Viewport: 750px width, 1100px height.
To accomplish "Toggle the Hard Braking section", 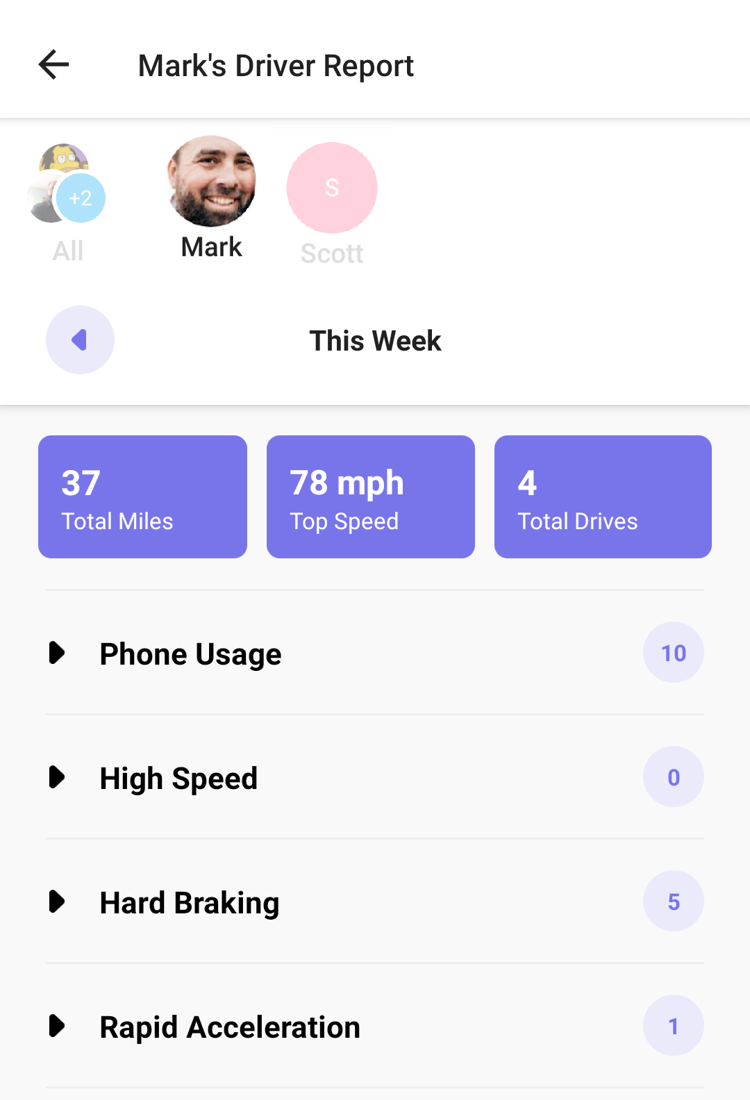I will [x=57, y=901].
